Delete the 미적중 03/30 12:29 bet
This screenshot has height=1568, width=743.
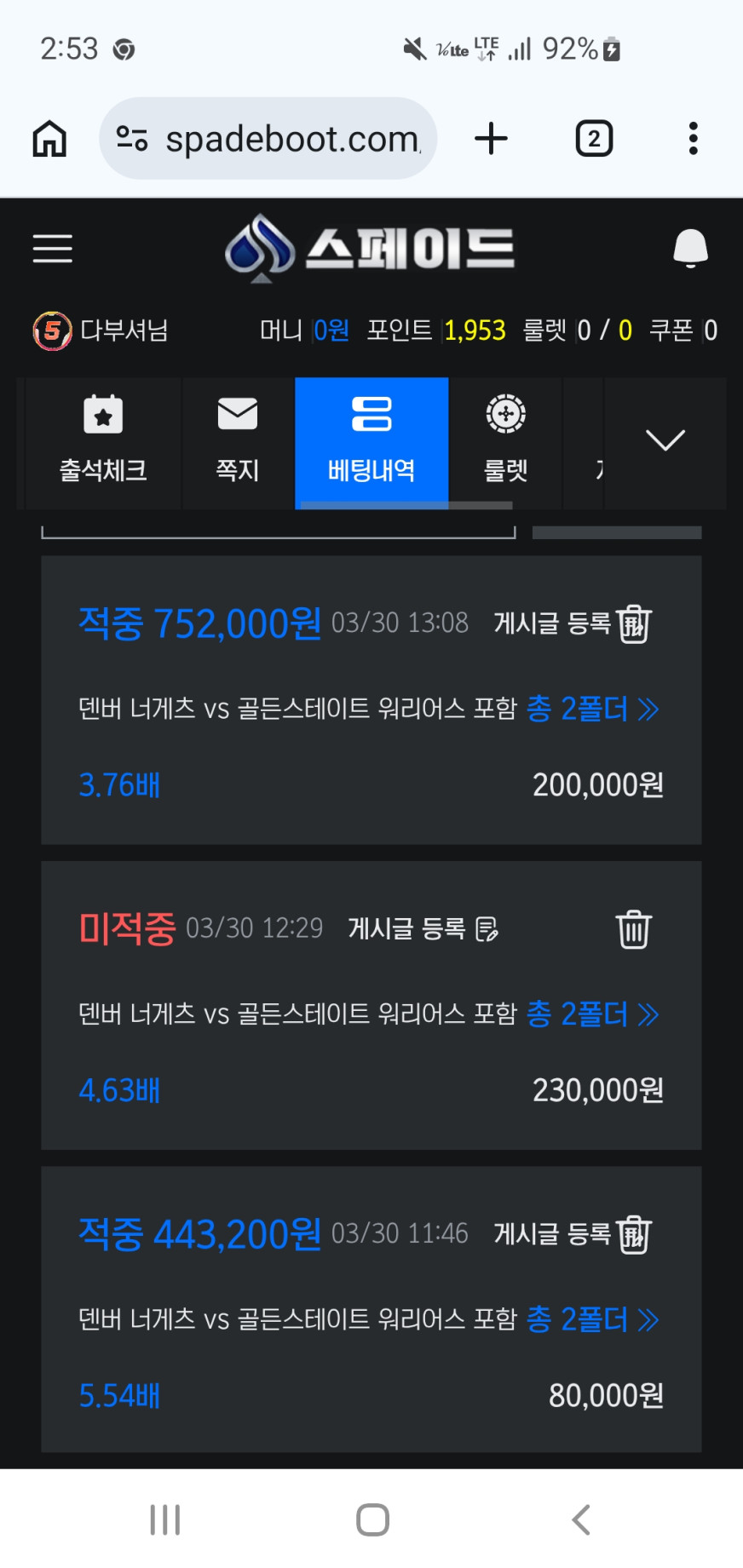(634, 929)
